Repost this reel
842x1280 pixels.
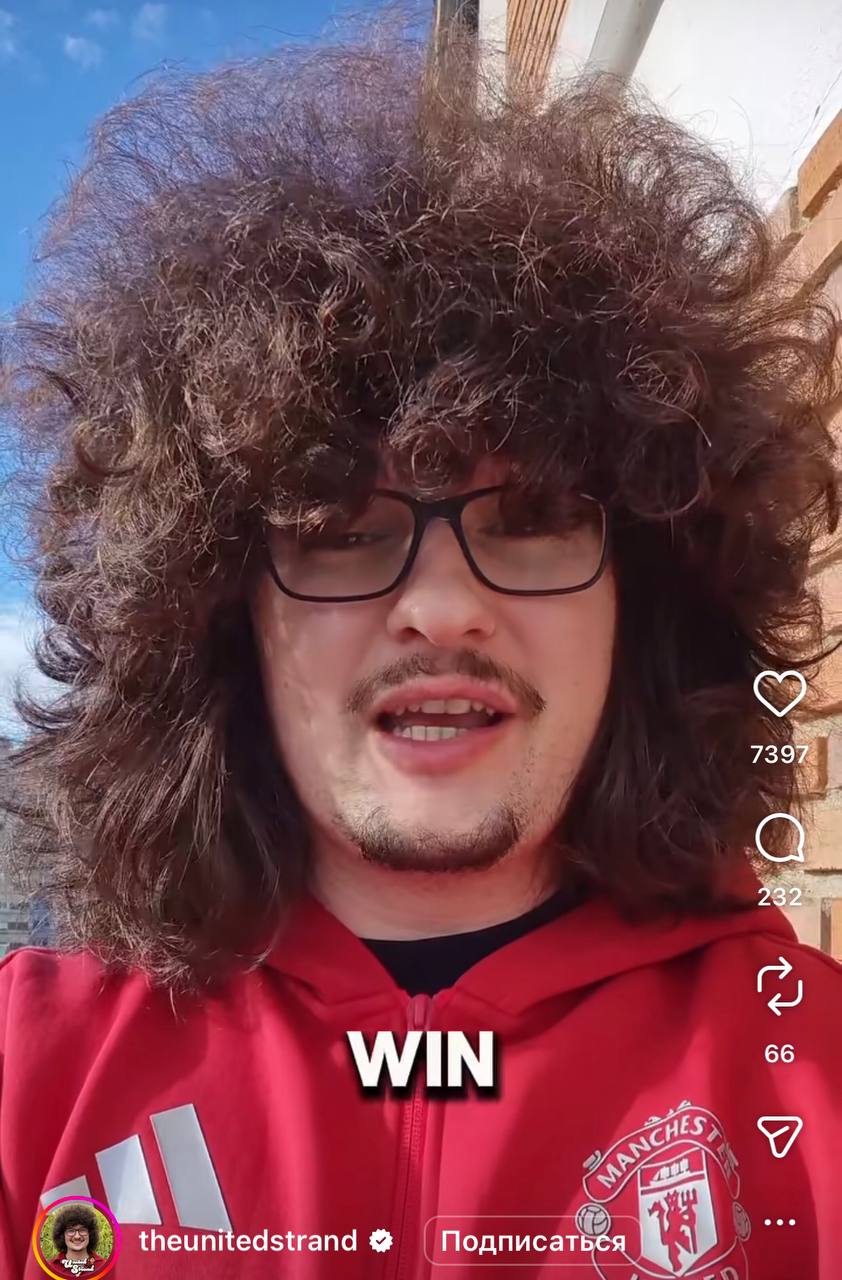pos(779,986)
